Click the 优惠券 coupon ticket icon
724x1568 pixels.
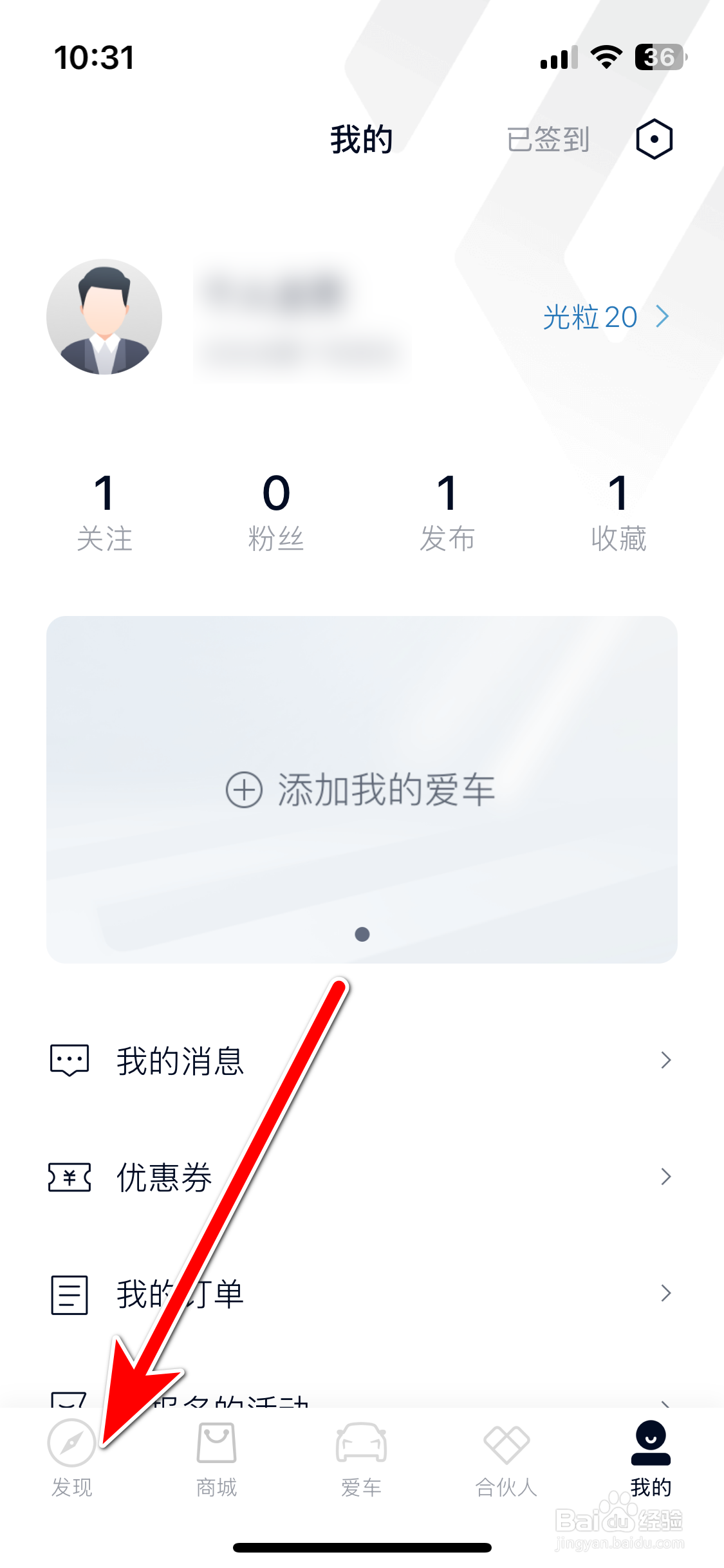click(69, 1177)
